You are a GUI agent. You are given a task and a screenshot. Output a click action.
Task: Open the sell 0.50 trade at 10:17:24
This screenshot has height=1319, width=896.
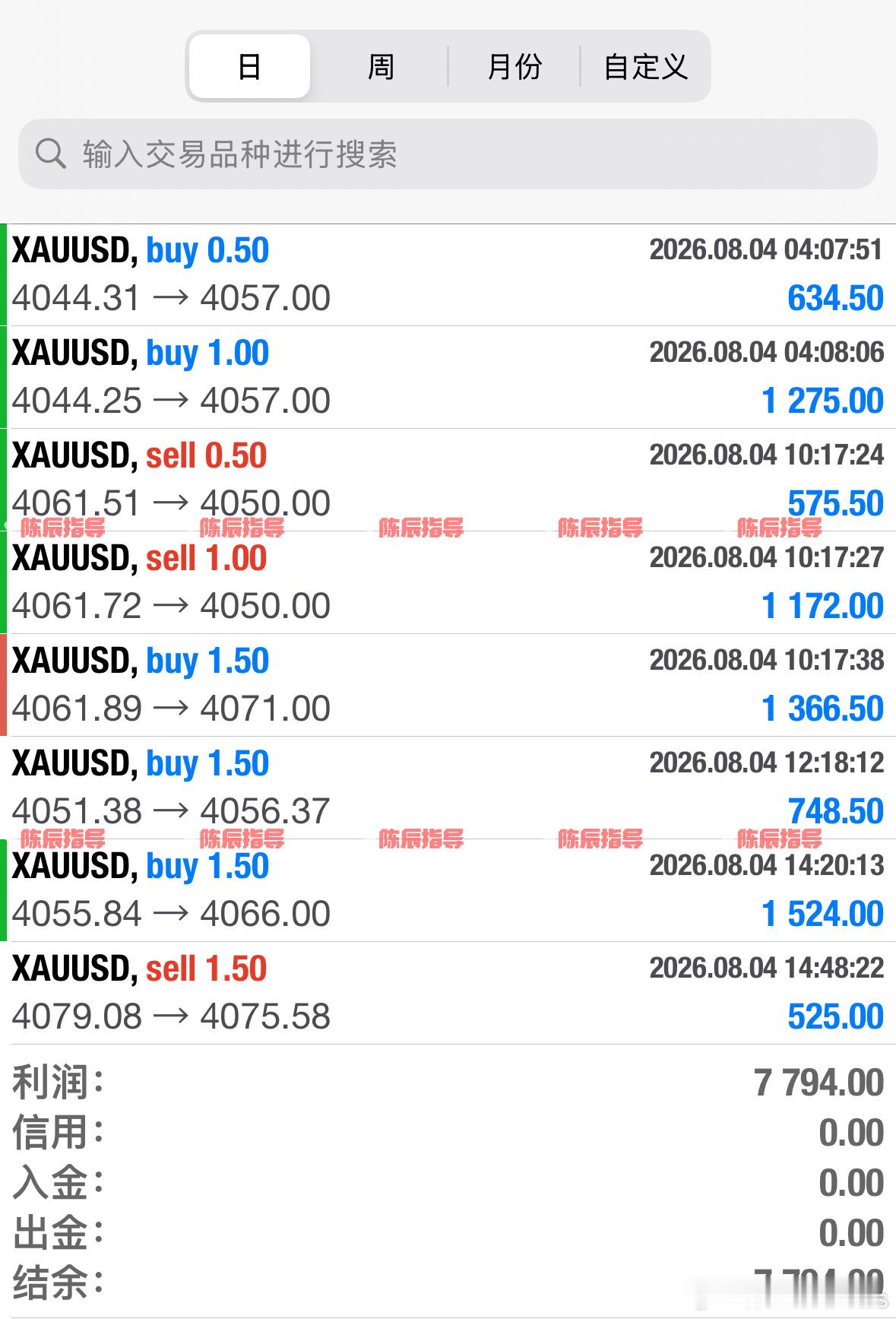[x=448, y=480]
